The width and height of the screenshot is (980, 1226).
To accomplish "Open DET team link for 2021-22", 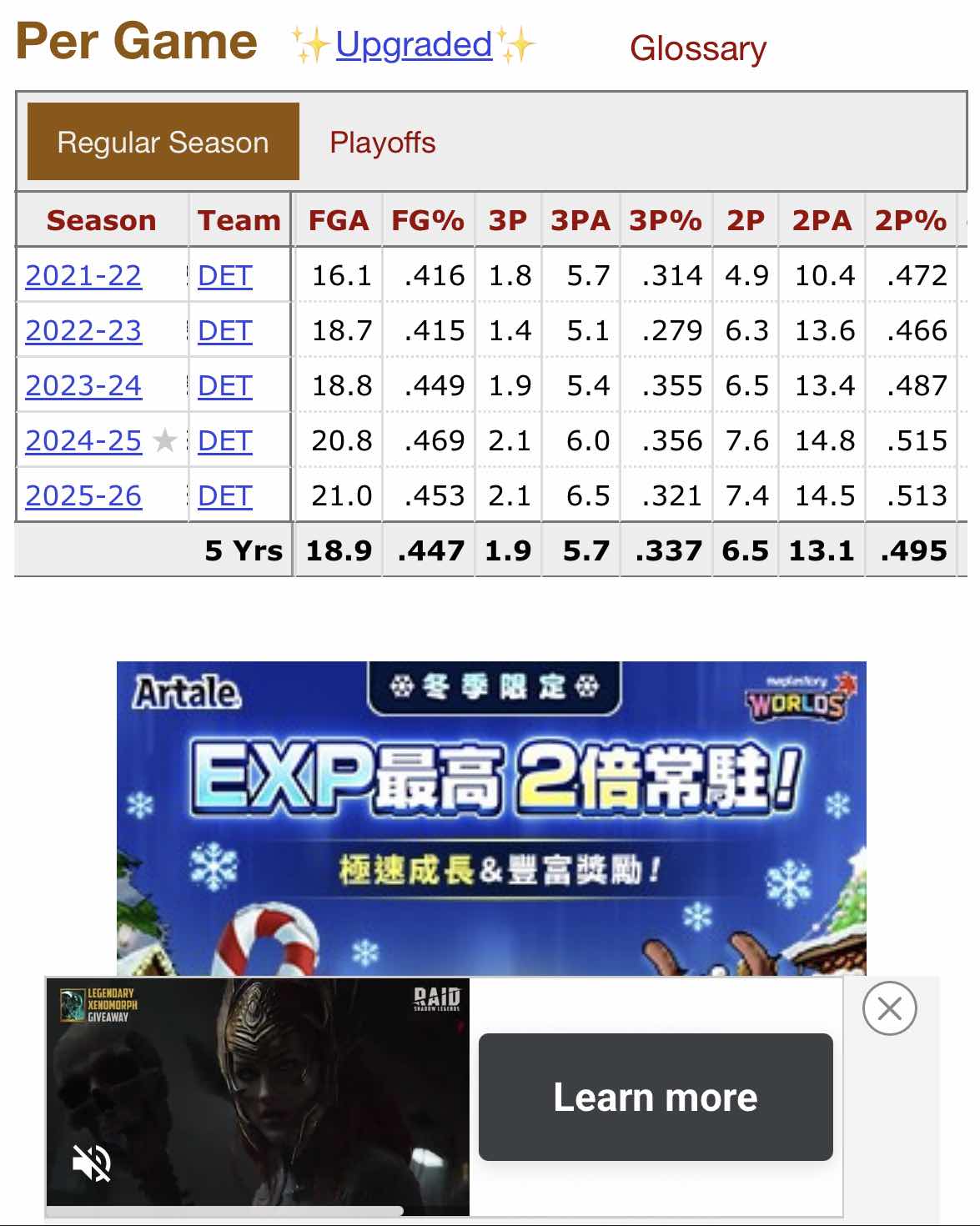I will click(224, 275).
